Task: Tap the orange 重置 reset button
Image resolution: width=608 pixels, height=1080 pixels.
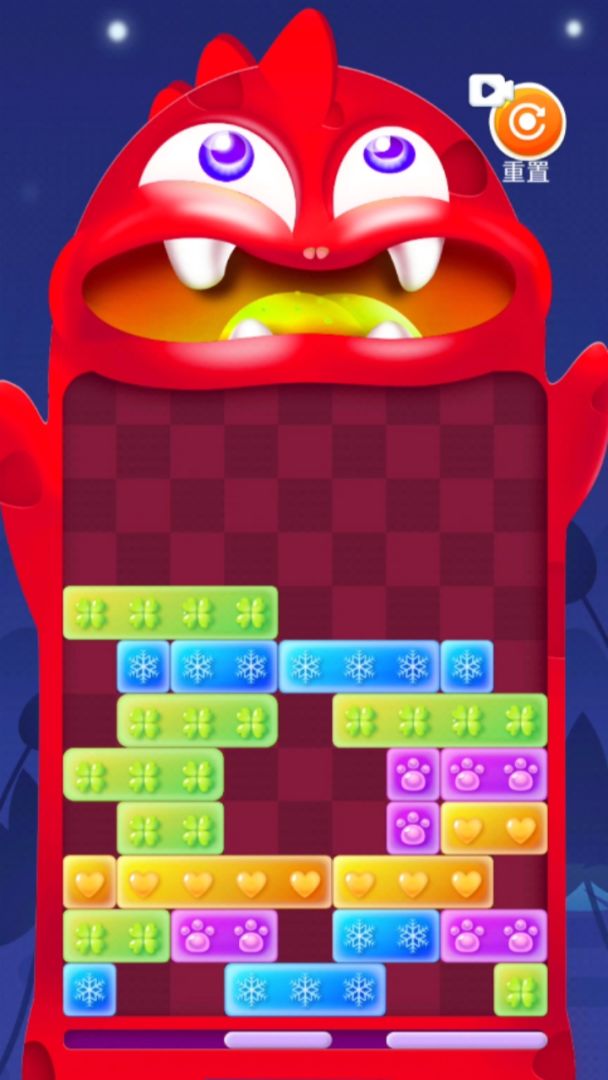Action: (528, 124)
